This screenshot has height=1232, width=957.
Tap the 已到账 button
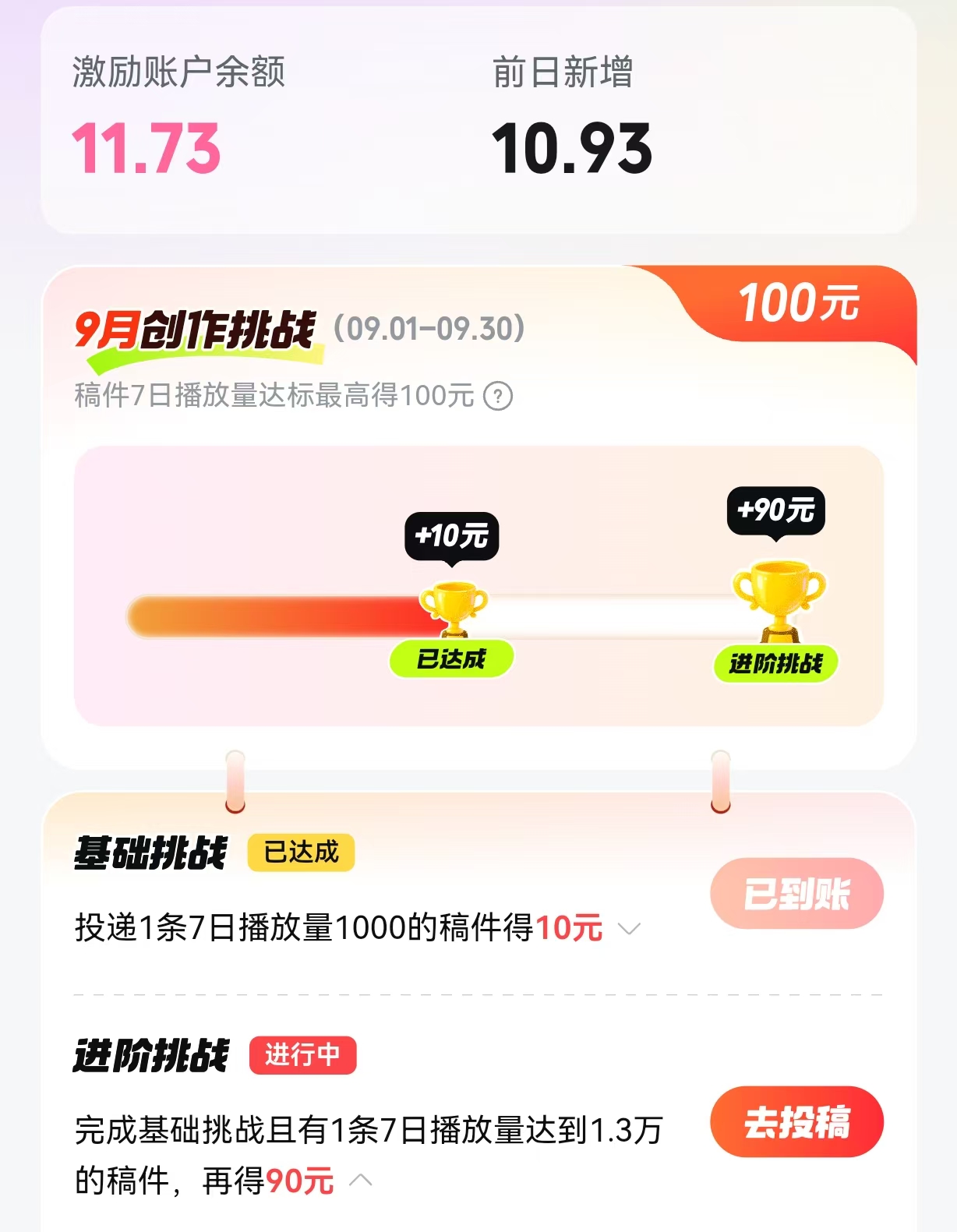(x=796, y=893)
